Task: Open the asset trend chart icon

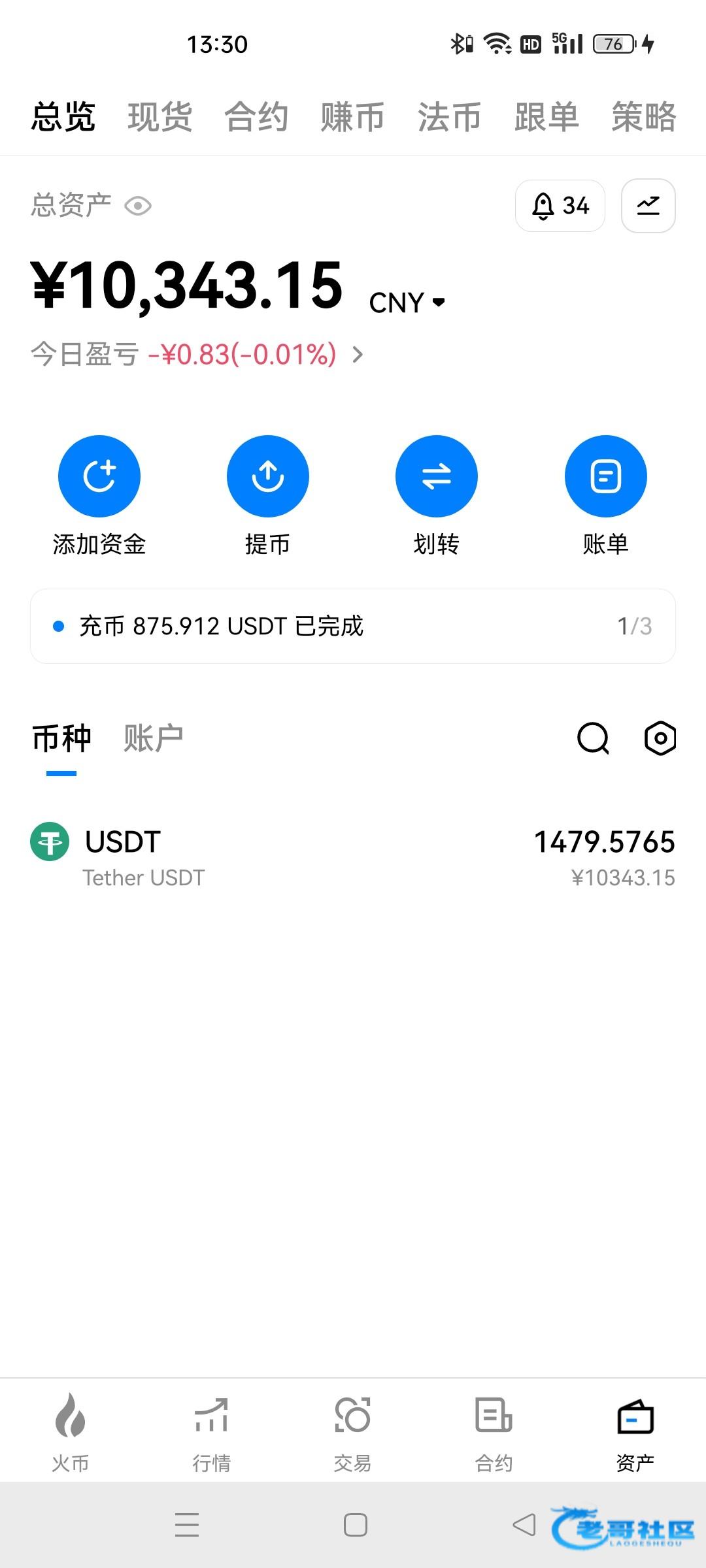Action: point(648,206)
